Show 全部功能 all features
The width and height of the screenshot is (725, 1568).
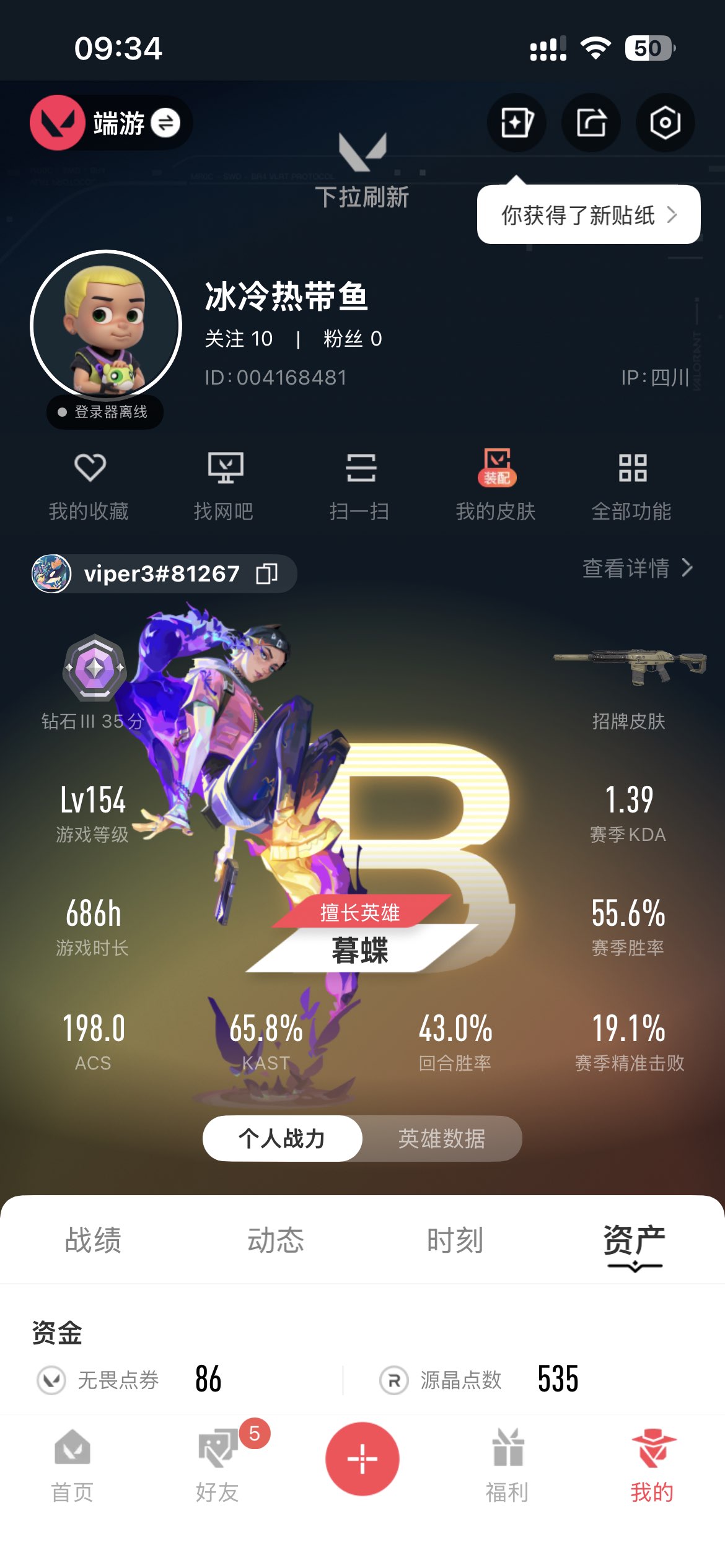pyautogui.click(x=632, y=485)
